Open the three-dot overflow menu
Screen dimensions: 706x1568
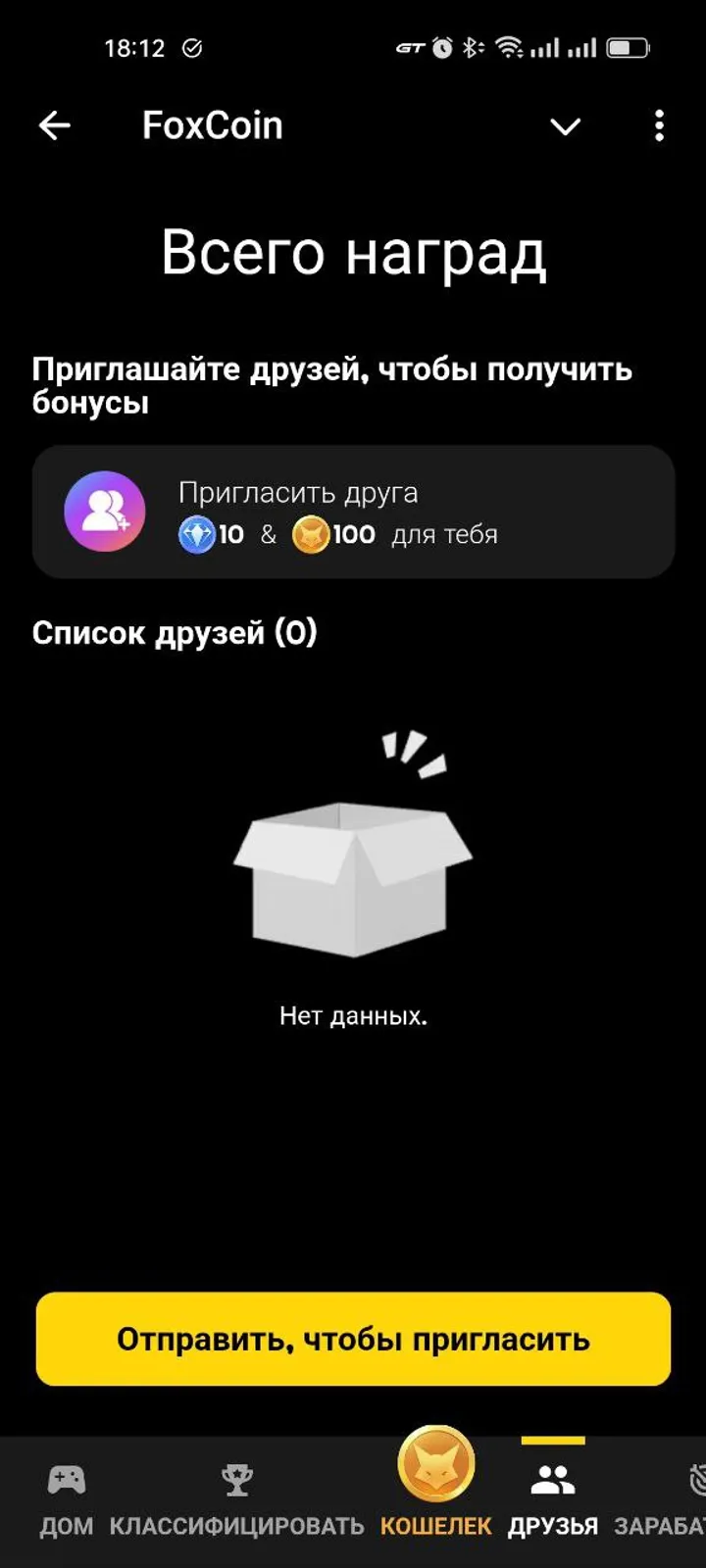point(659,125)
